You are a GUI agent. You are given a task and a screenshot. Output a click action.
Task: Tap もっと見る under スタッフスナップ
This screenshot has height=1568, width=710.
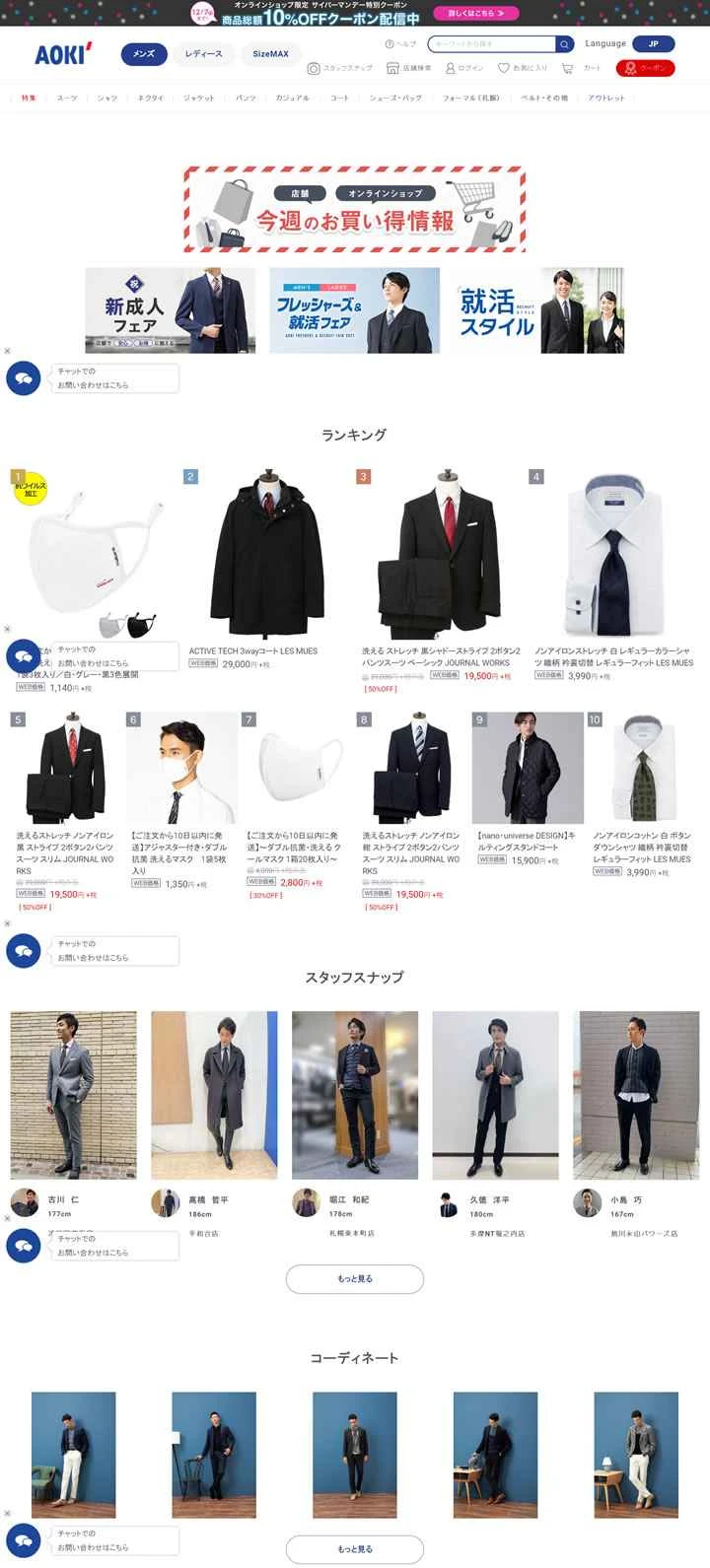[355, 1279]
